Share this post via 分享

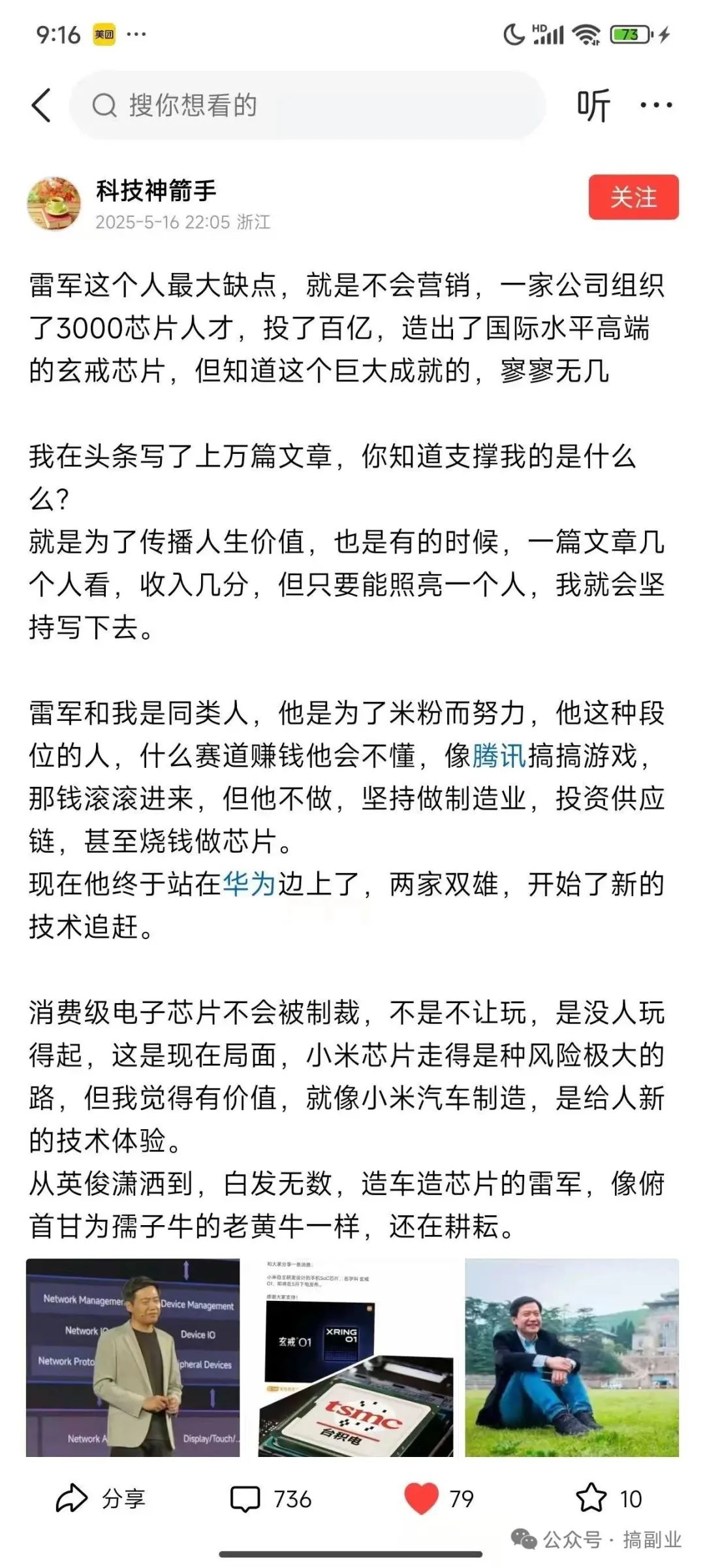tap(101, 1499)
